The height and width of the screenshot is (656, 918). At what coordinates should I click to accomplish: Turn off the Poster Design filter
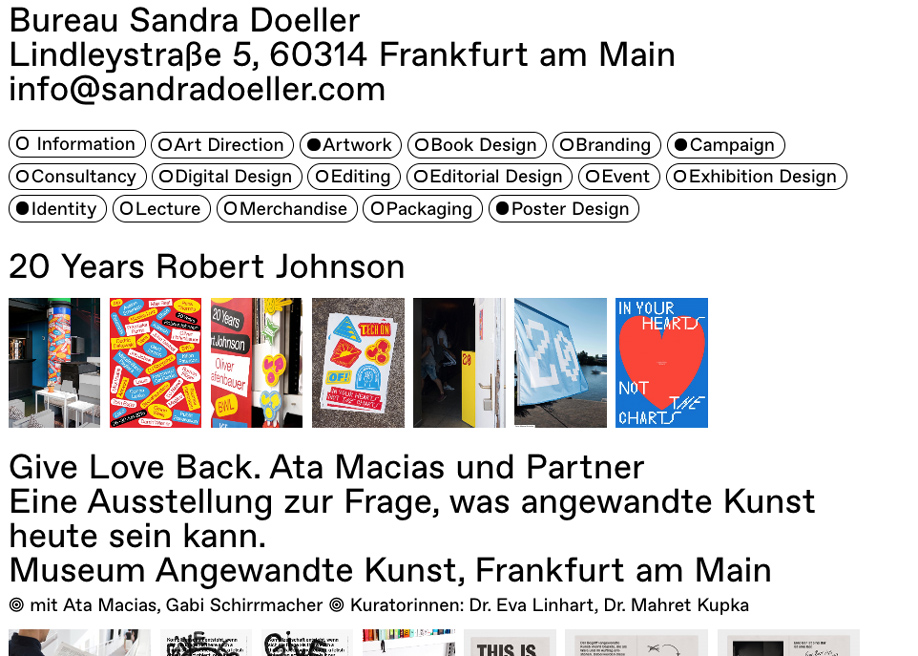pyautogui.click(x=563, y=209)
